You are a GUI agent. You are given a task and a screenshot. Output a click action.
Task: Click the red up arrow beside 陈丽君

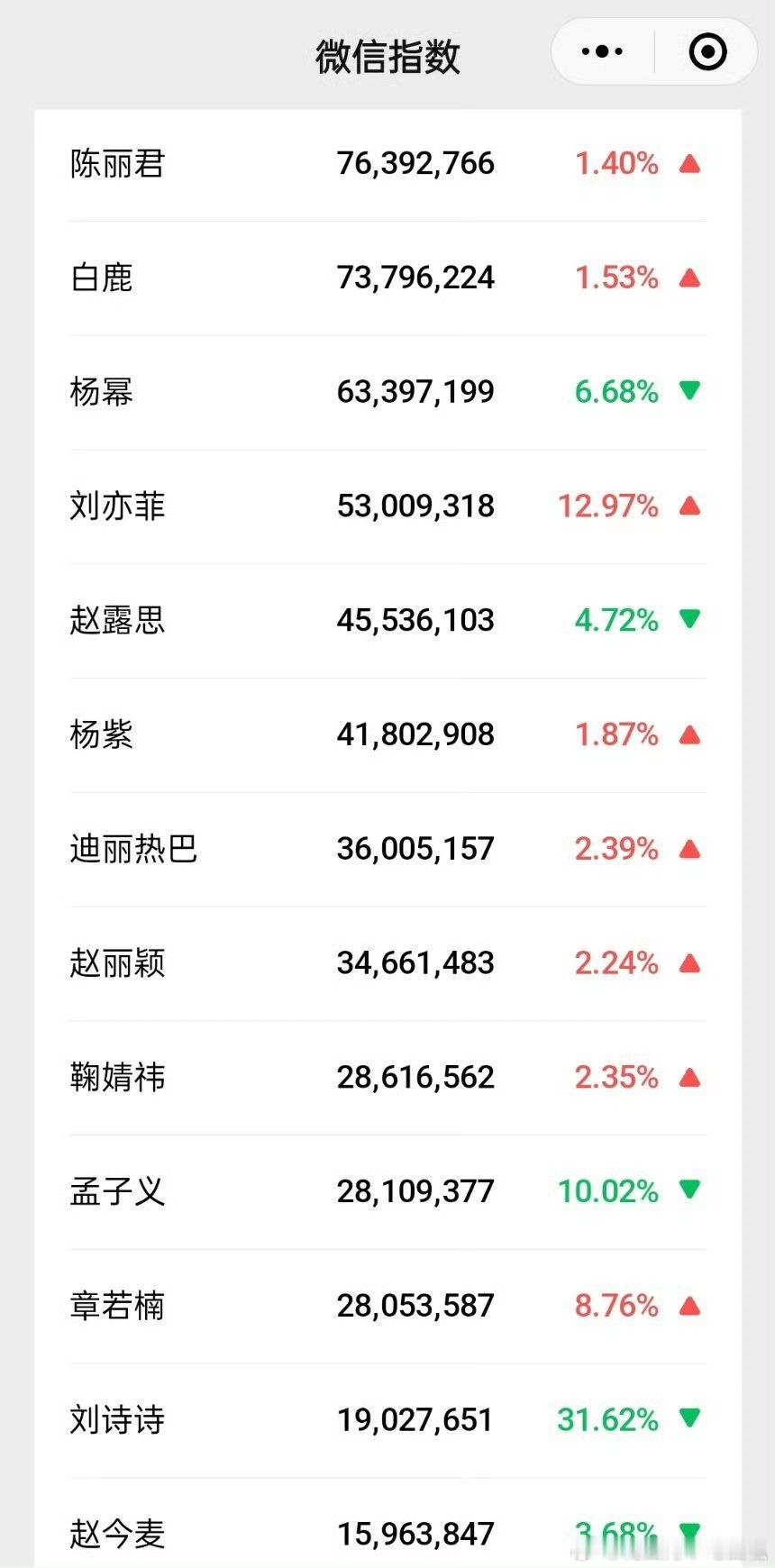(x=690, y=164)
